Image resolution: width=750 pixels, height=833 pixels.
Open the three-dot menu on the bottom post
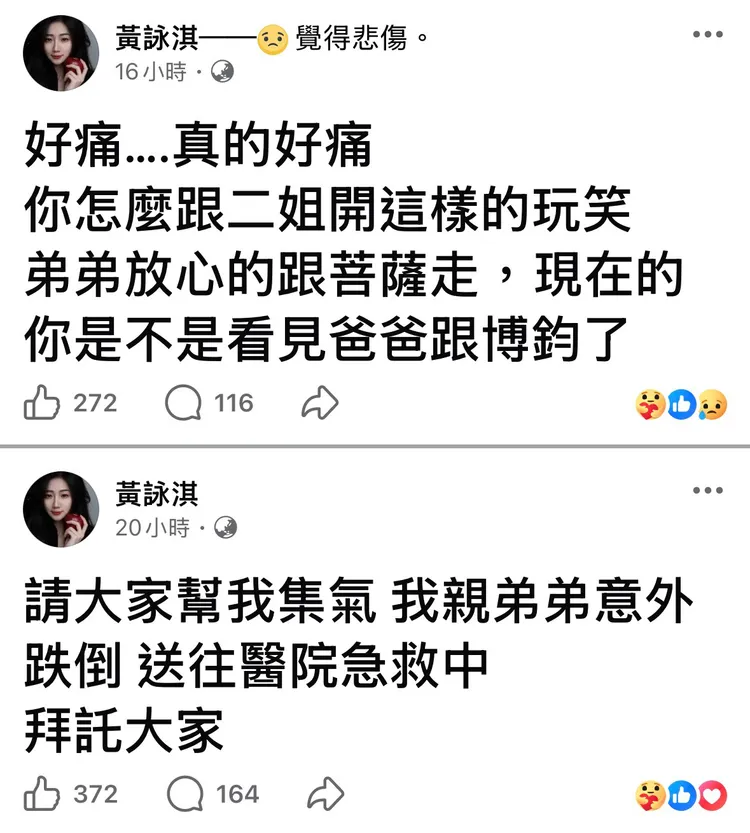706,489
